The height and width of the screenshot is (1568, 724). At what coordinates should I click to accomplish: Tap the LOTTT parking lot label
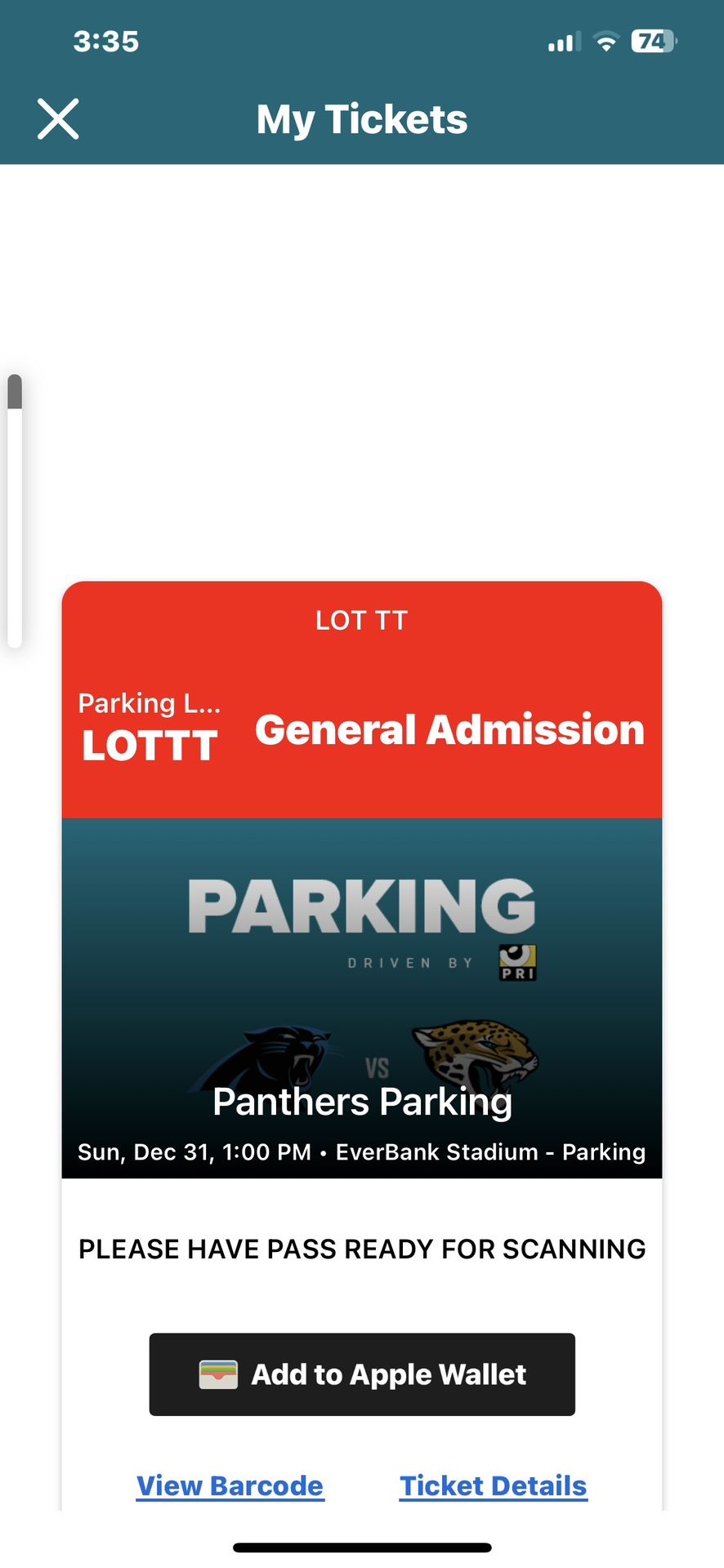(149, 744)
